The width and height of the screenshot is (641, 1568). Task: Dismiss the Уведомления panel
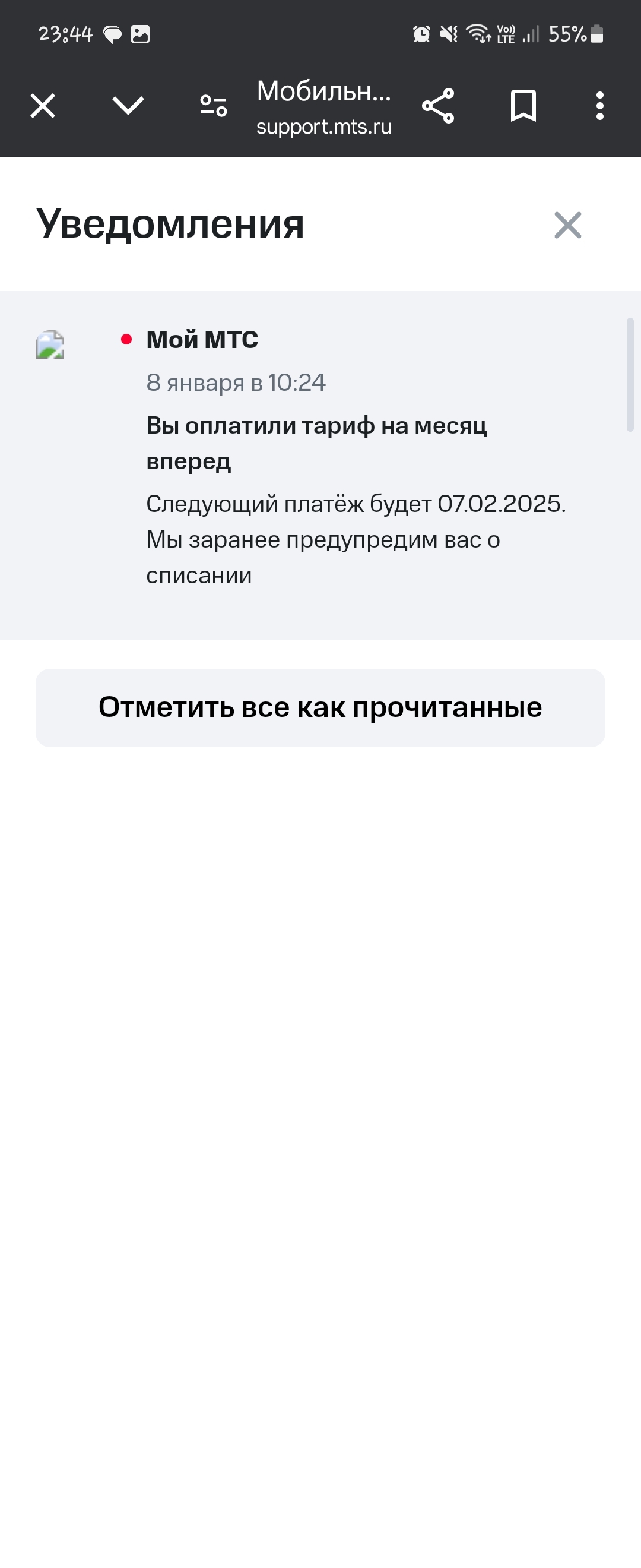pyautogui.click(x=567, y=225)
